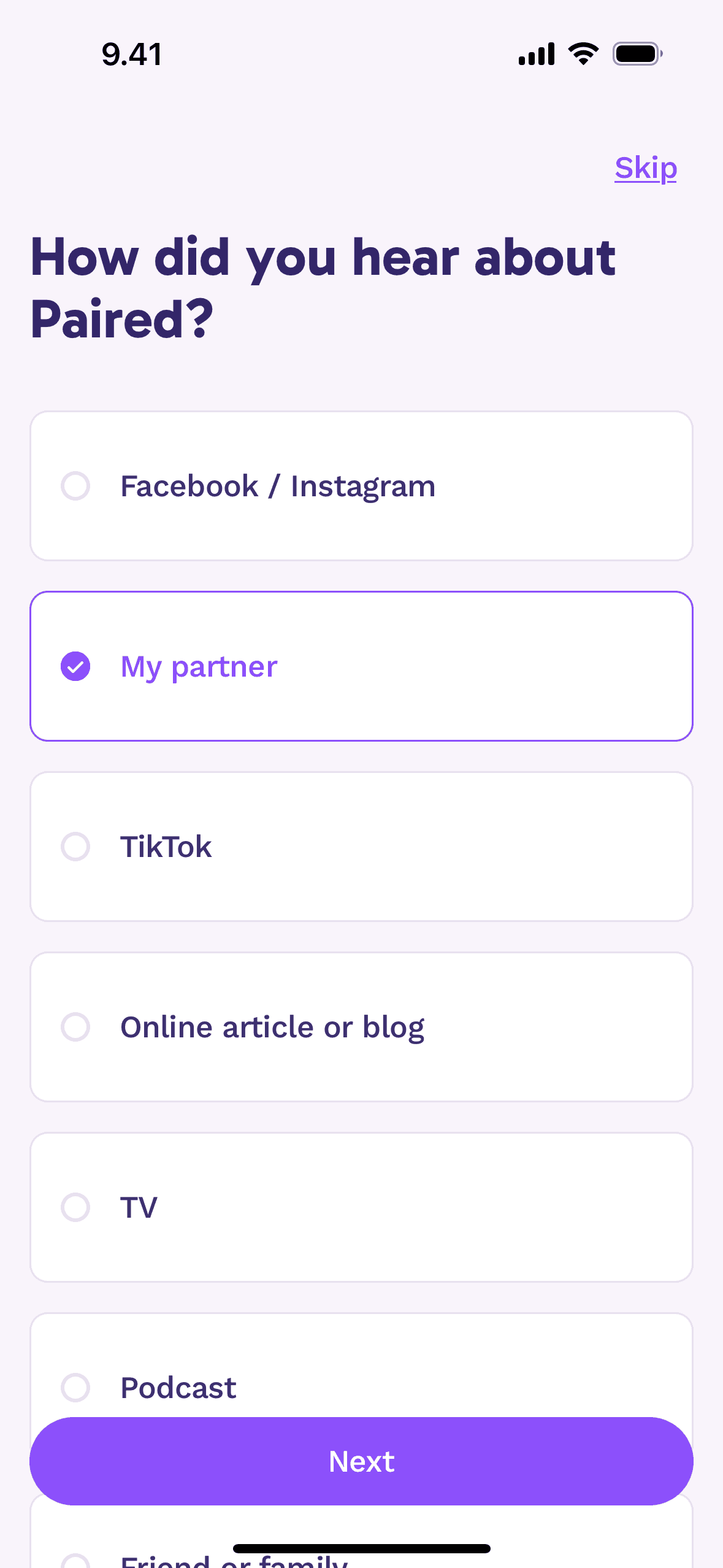723x1568 pixels.
Task: Choose TikTok as the source
Action: [x=361, y=847]
